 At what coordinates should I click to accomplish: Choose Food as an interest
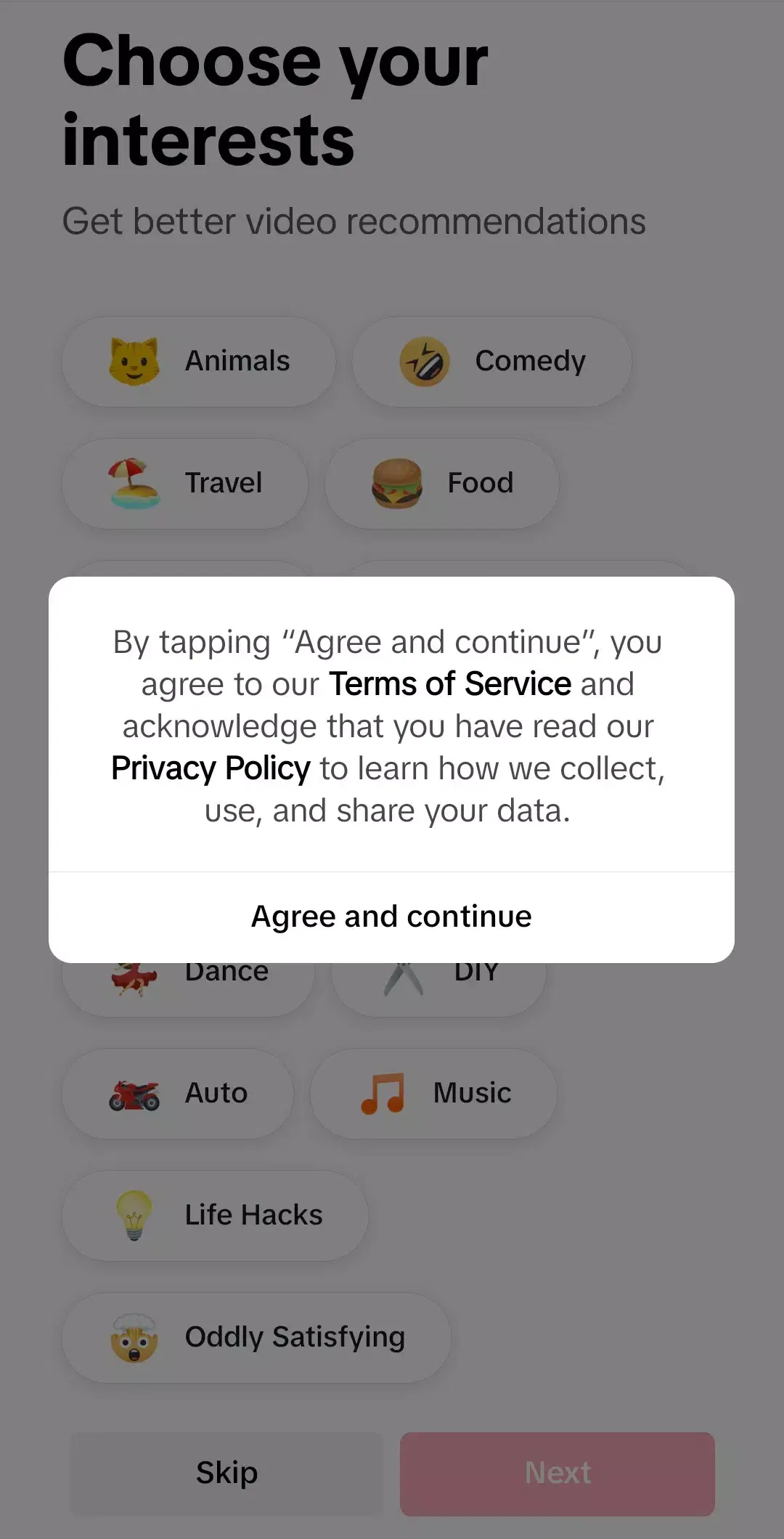point(441,483)
